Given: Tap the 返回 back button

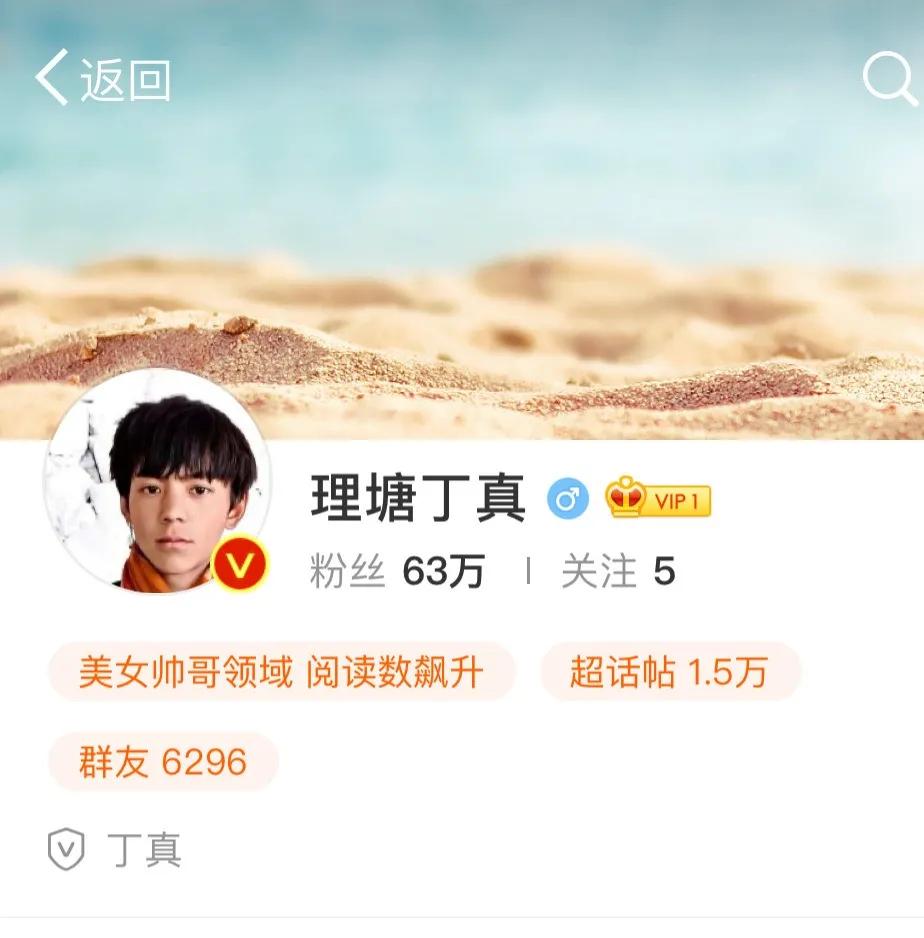Looking at the screenshot, I should (102, 79).
